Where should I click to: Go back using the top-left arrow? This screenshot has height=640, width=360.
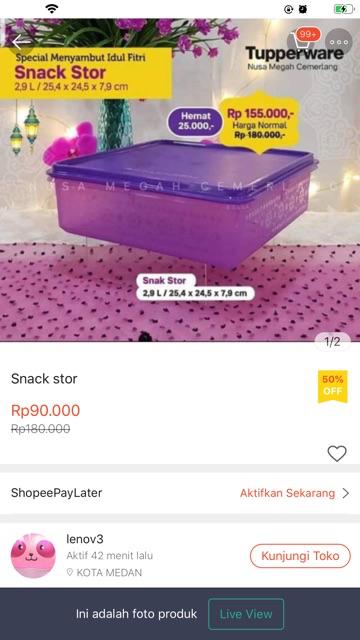point(20,42)
